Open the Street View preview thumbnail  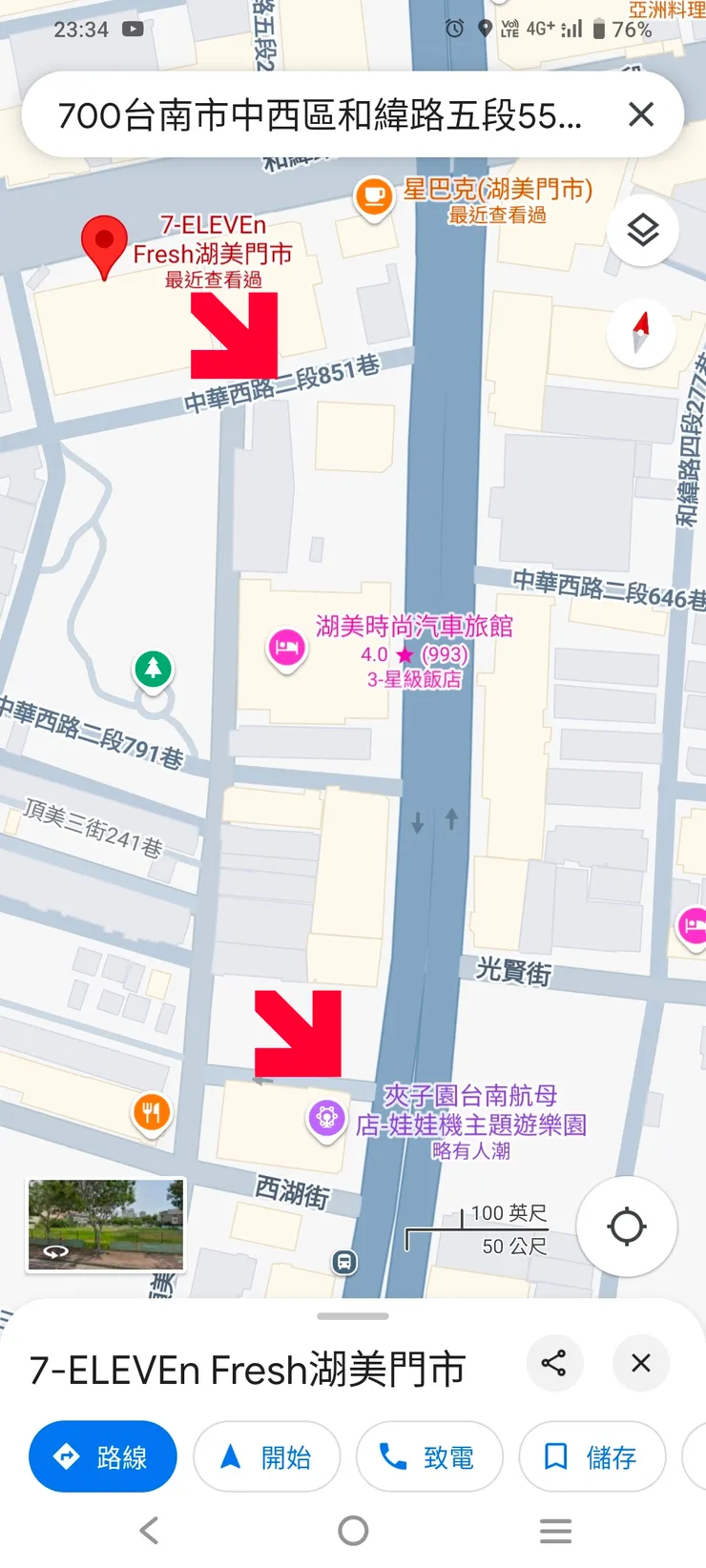pos(105,1224)
